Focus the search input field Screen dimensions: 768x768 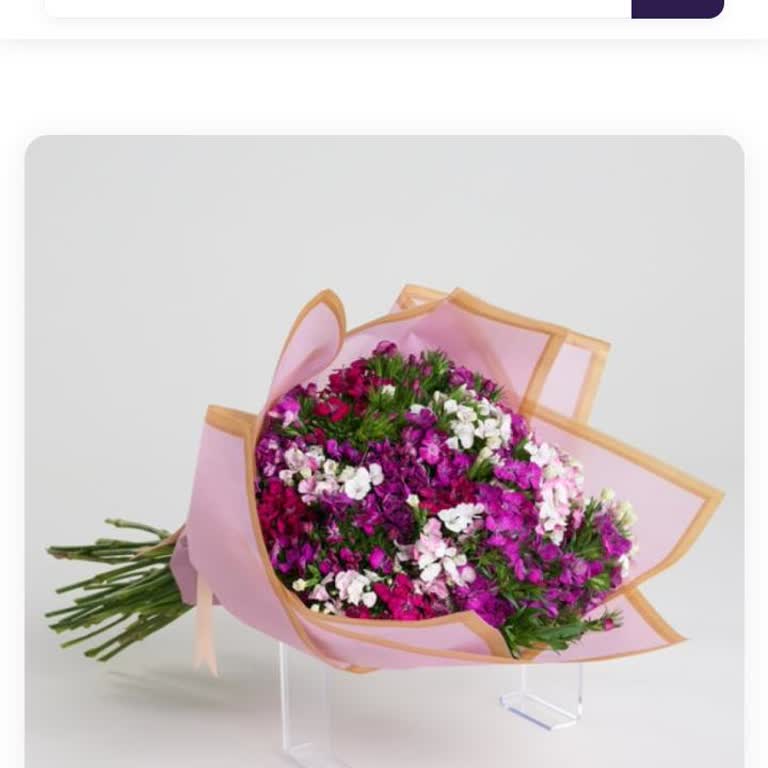coord(338,7)
